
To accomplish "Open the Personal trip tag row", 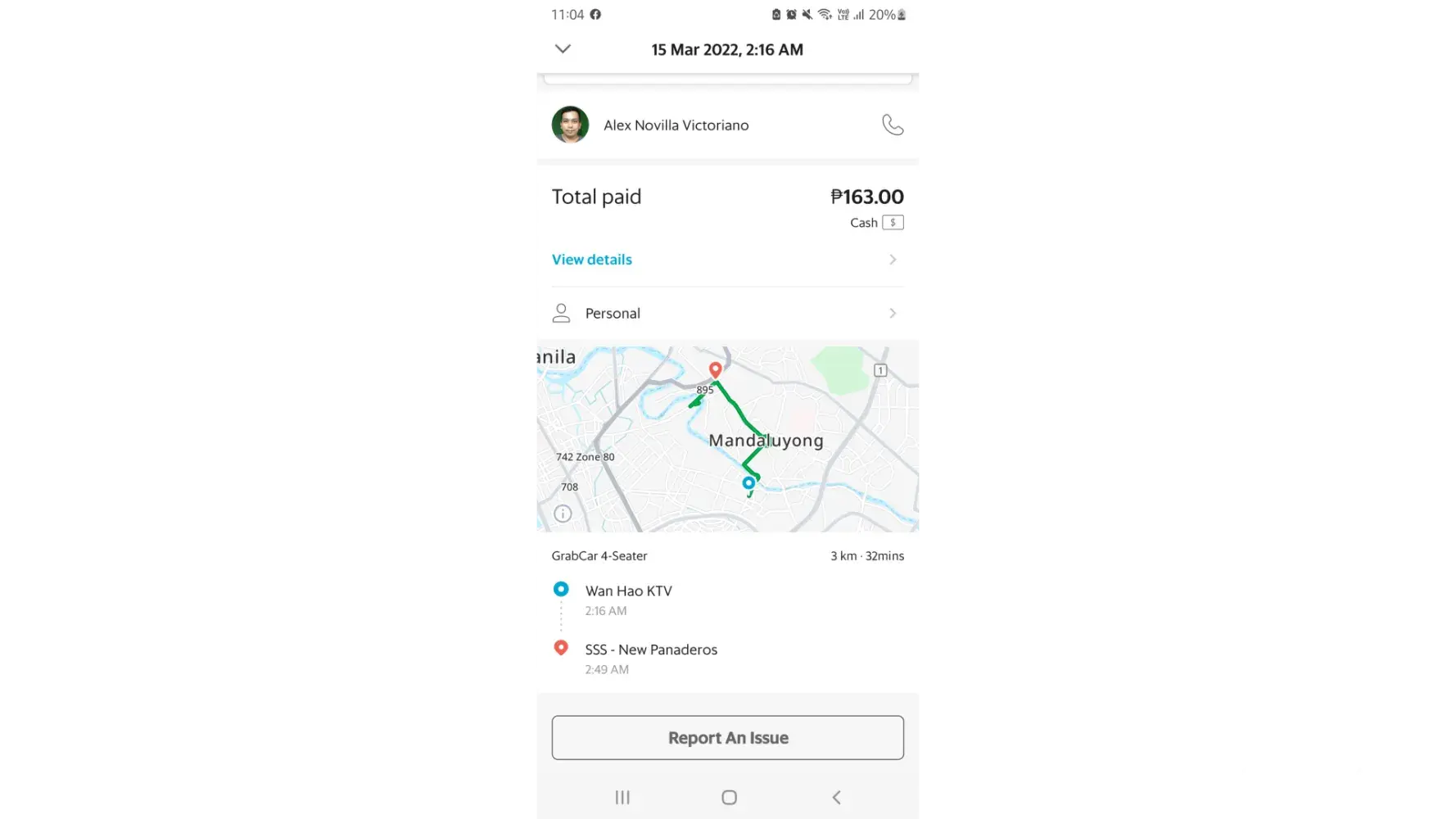I will [726, 314].
